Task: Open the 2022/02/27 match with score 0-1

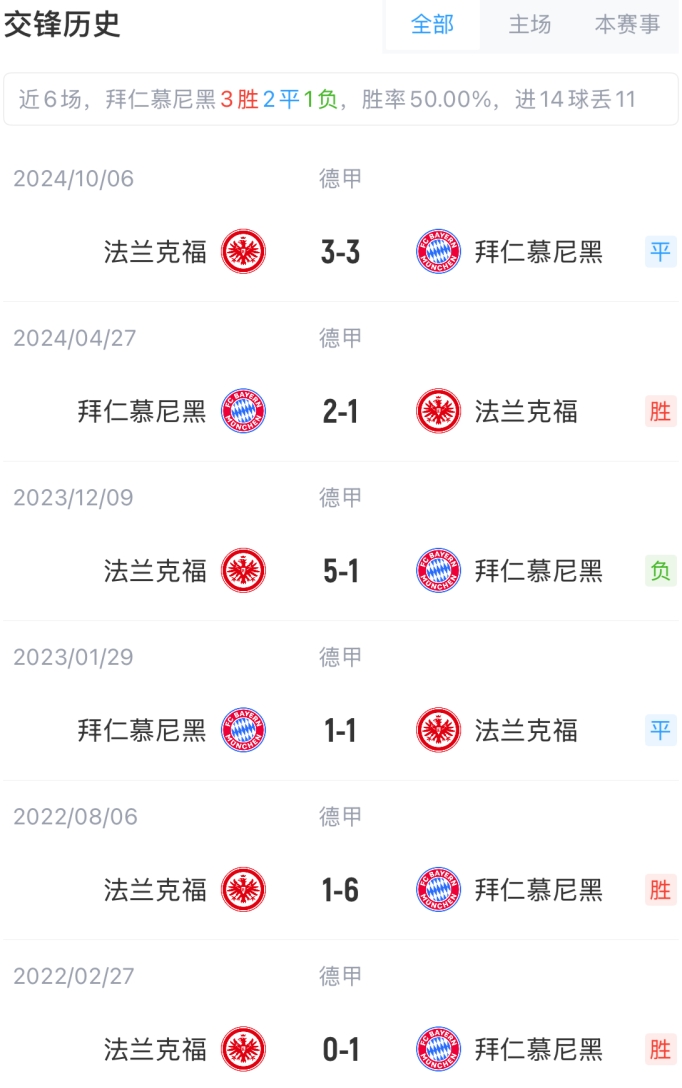Action: pos(340,1049)
